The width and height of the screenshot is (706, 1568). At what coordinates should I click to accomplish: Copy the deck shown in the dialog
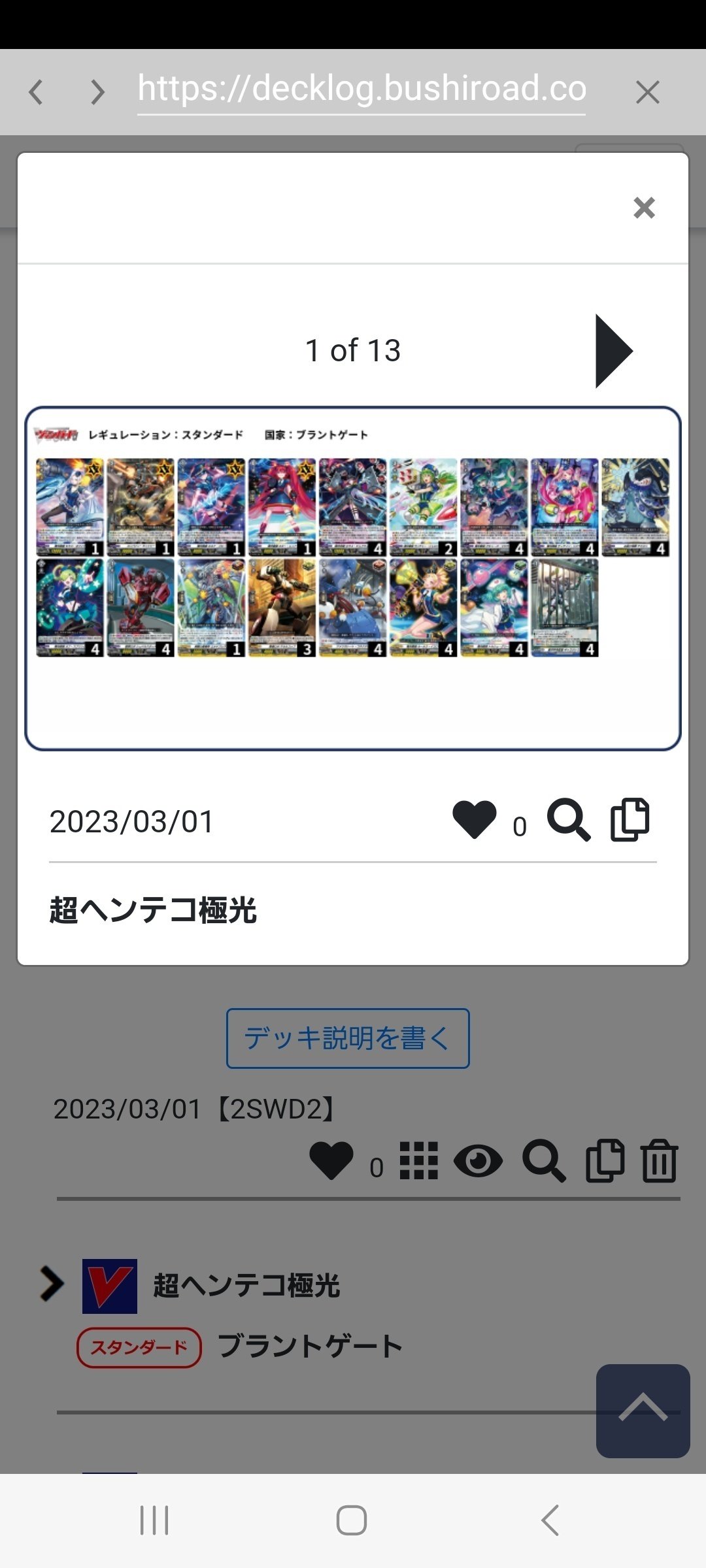630,819
